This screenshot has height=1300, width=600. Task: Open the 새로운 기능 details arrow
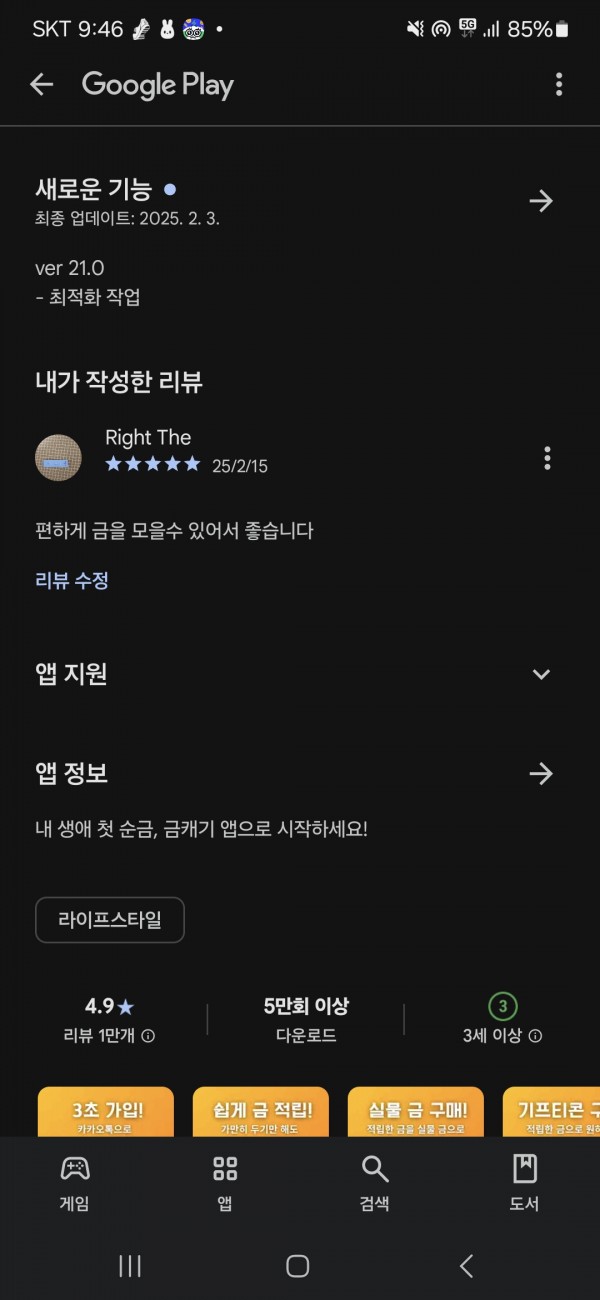(x=541, y=201)
